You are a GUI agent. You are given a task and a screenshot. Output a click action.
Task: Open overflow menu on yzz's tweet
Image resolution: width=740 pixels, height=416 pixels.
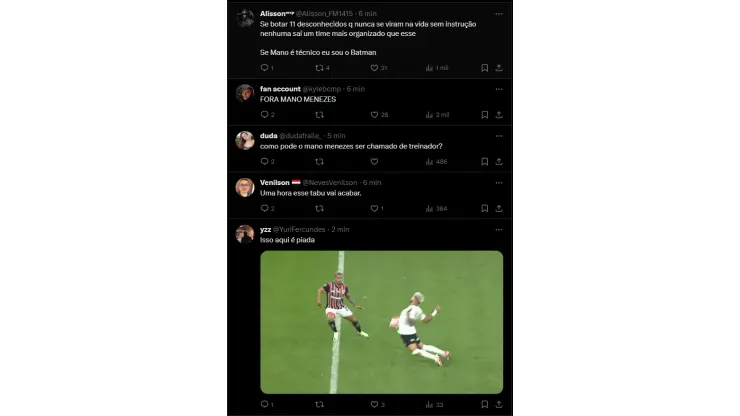pyautogui.click(x=498, y=229)
